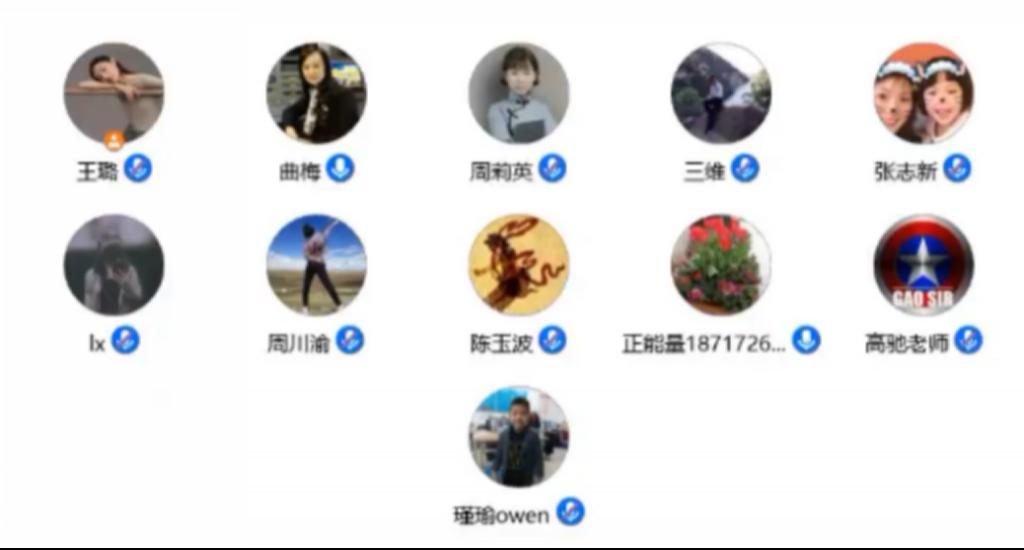Tap 周莉英's avatar
Screen dimensions: 1024x550
[x=518, y=93]
